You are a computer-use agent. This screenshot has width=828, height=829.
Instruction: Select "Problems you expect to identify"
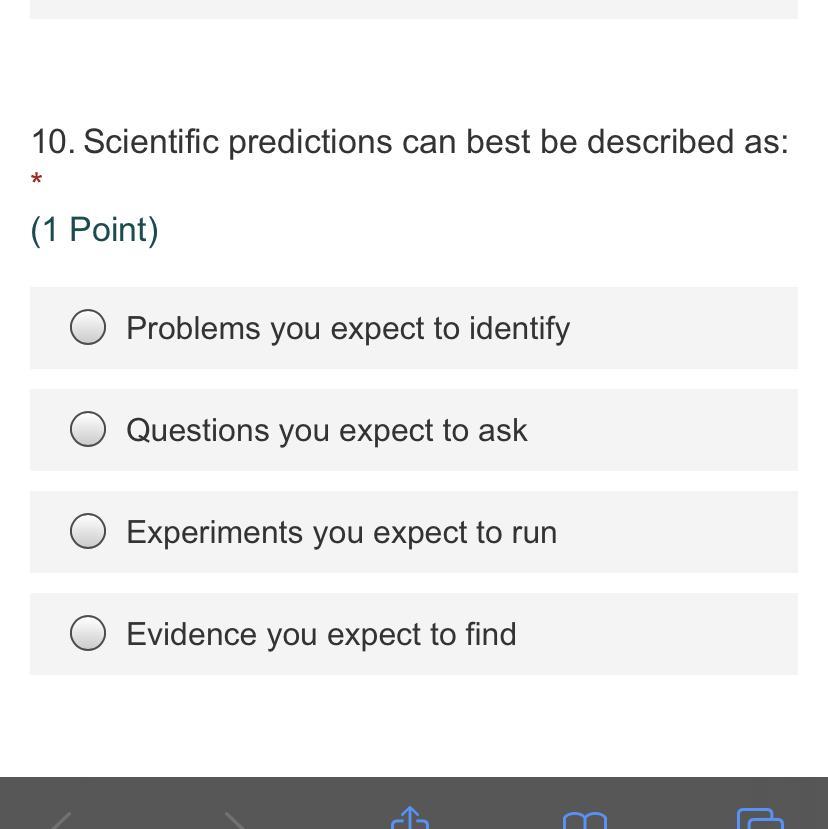(88, 328)
